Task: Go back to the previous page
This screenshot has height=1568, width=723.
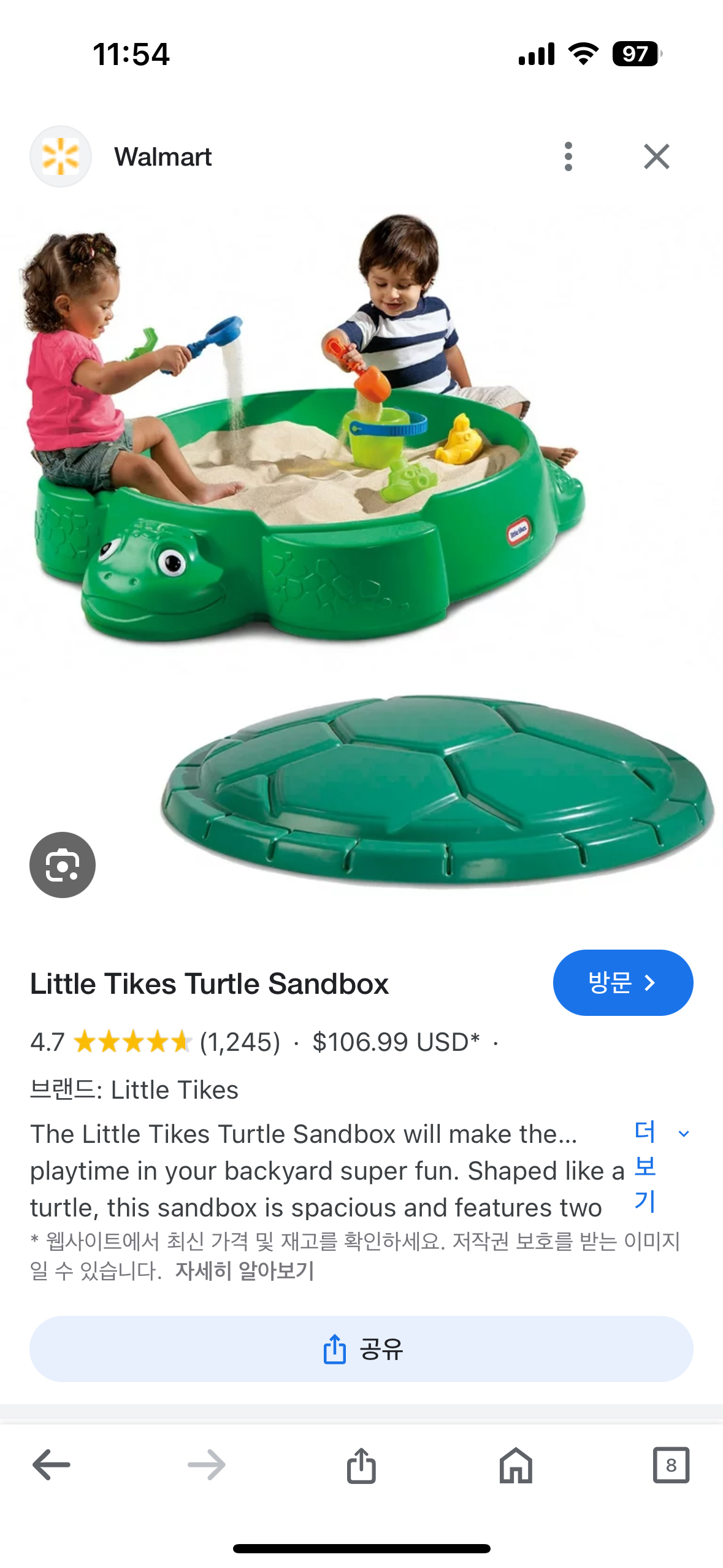Action: [52, 1466]
